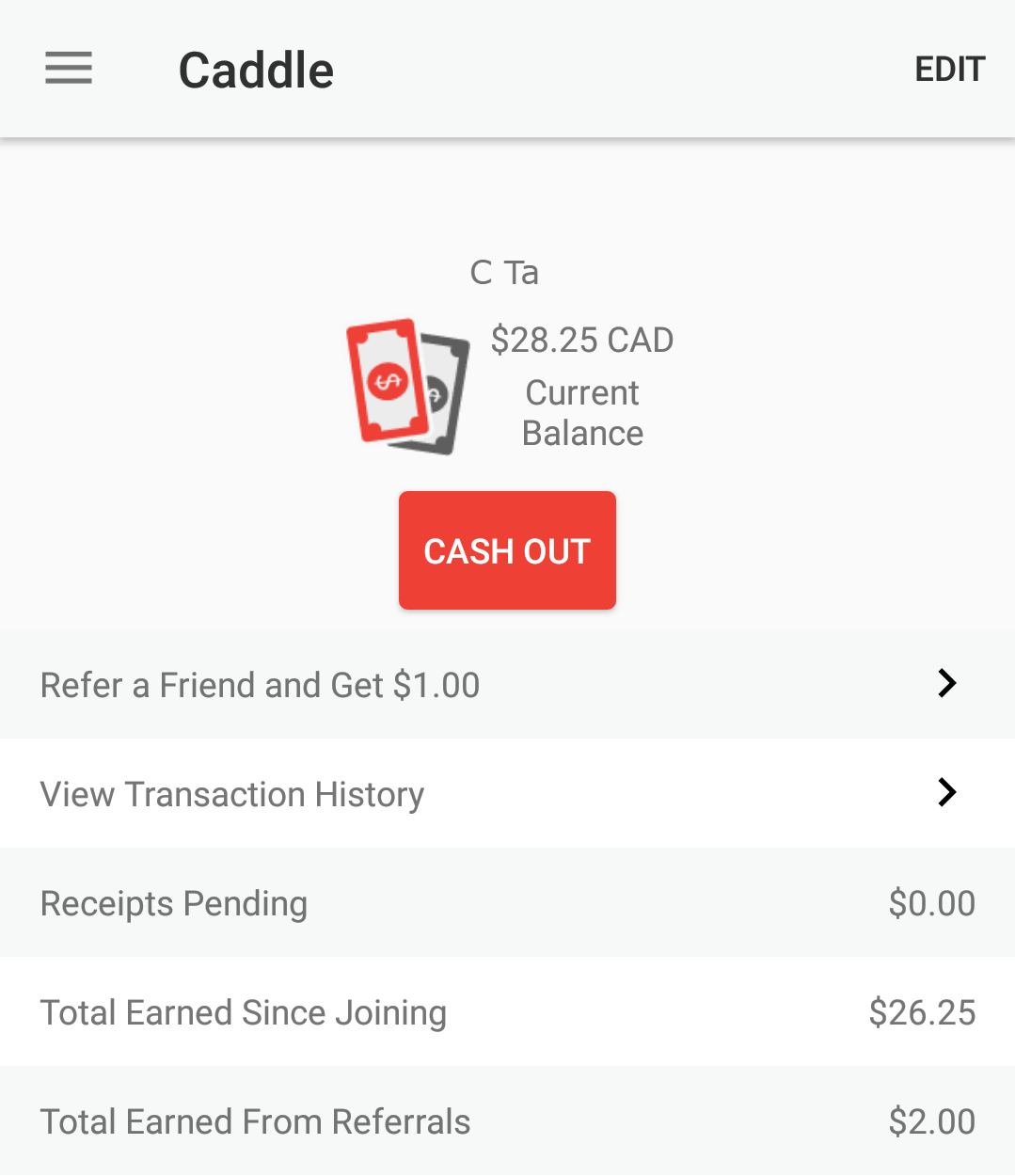
Task: Open View Transaction History via its arrow
Action: click(x=947, y=793)
